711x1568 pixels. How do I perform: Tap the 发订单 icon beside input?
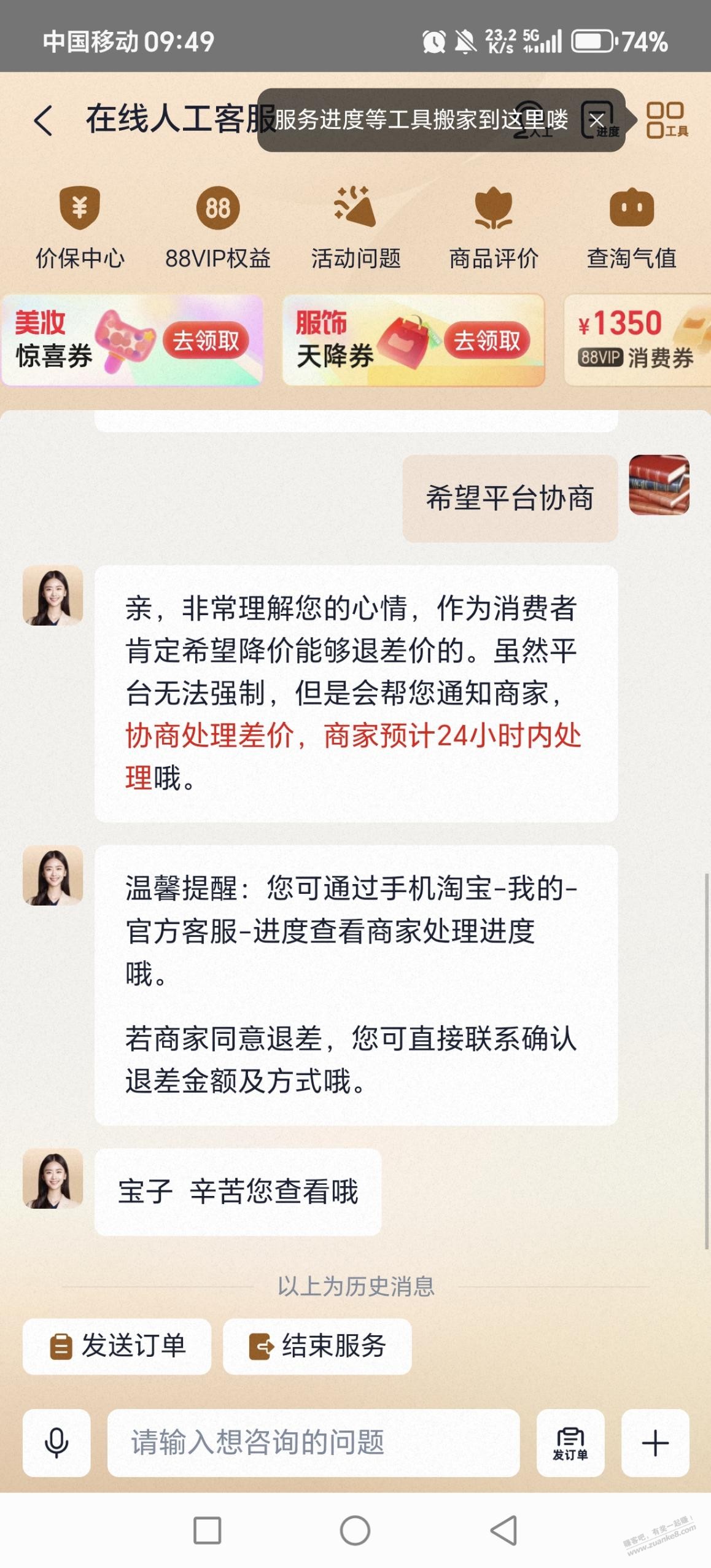[570, 1442]
